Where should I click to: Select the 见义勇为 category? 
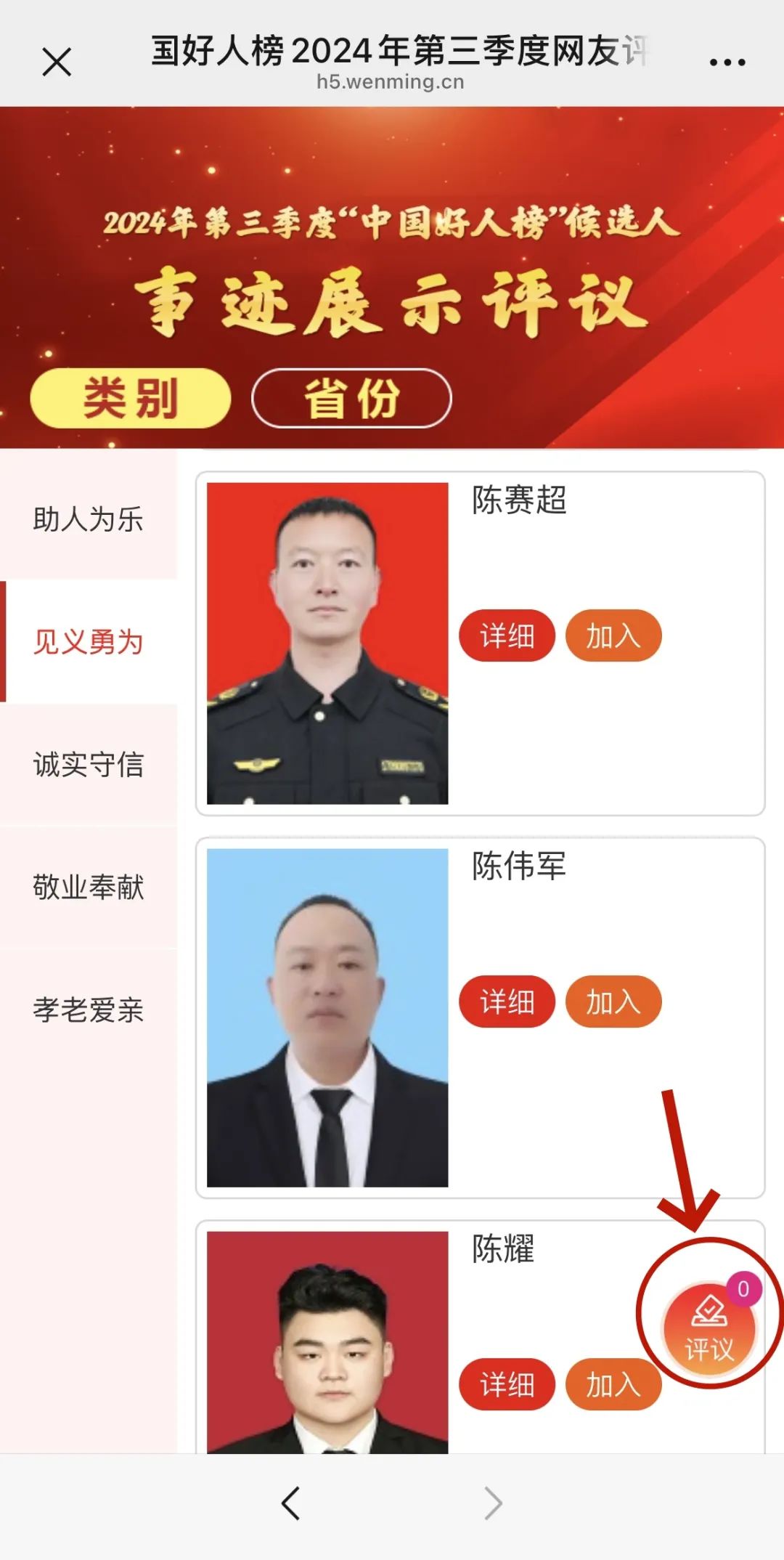pyautogui.click(x=89, y=642)
